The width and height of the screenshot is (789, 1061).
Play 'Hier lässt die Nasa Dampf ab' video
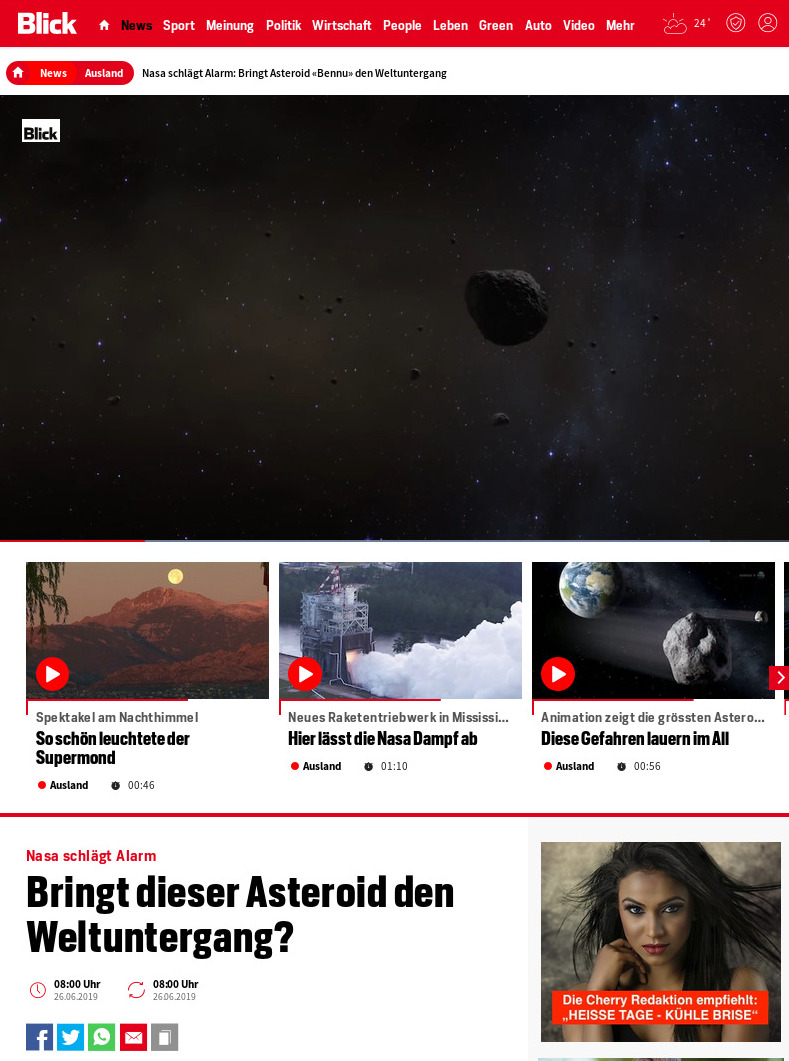pyautogui.click(x=305, y=674)
